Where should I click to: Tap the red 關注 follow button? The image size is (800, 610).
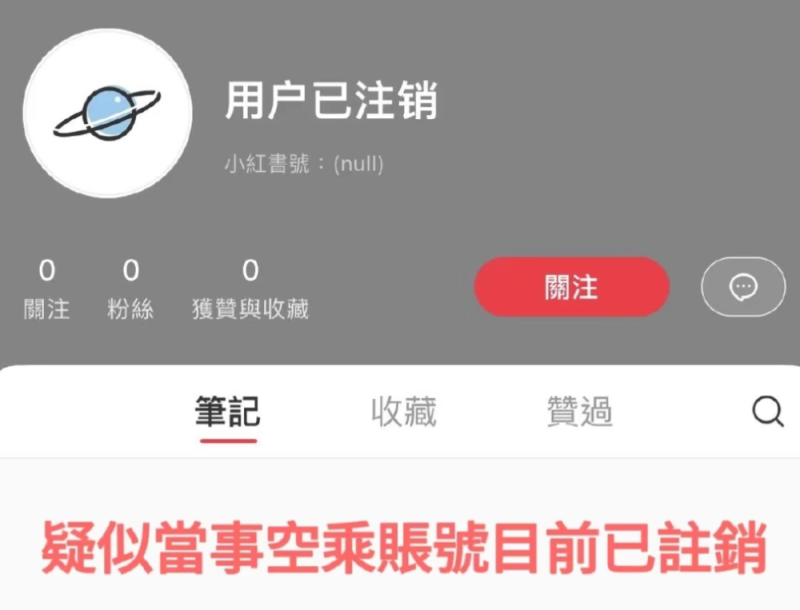point(571,287)
